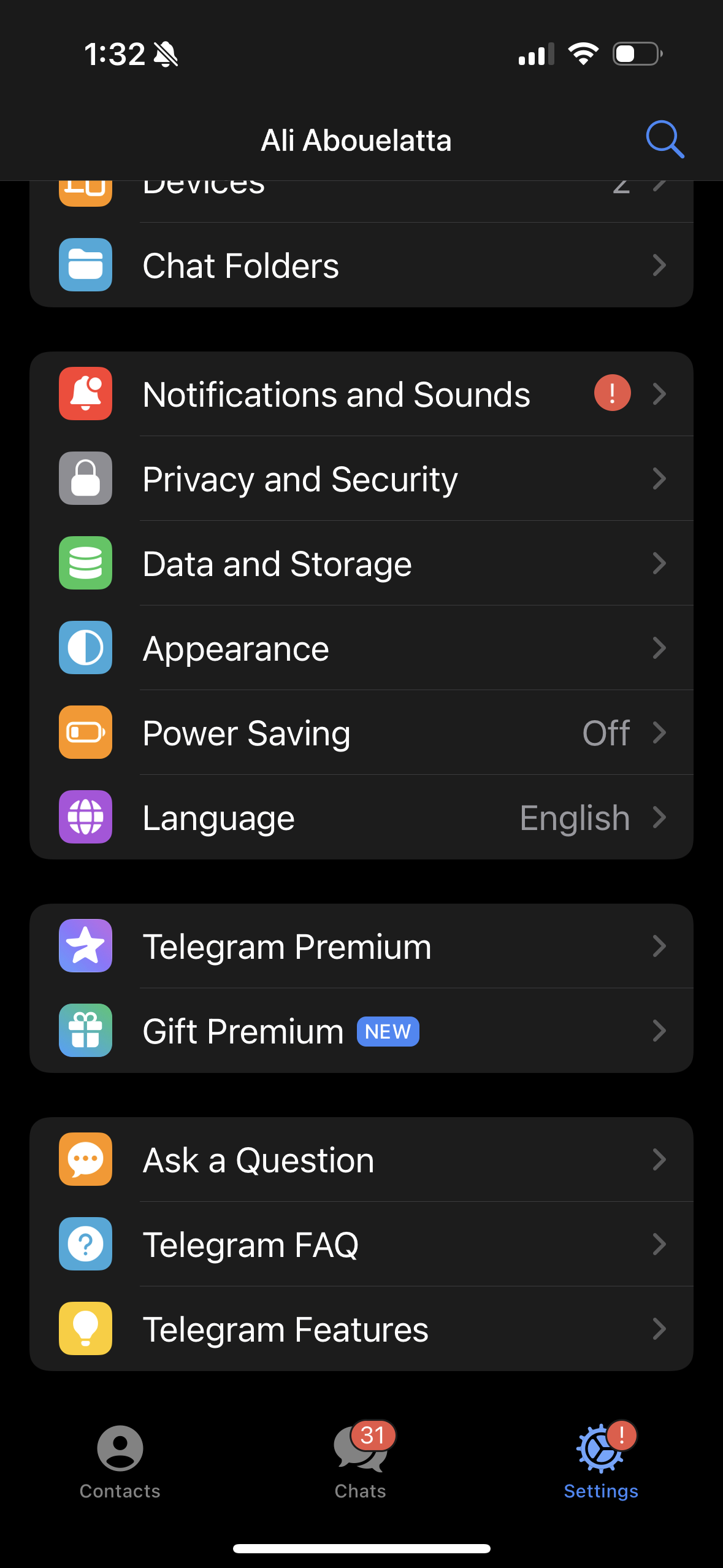Open Data and Storage via the database icon
The image size is (723, 1568).
coord(85,563)
